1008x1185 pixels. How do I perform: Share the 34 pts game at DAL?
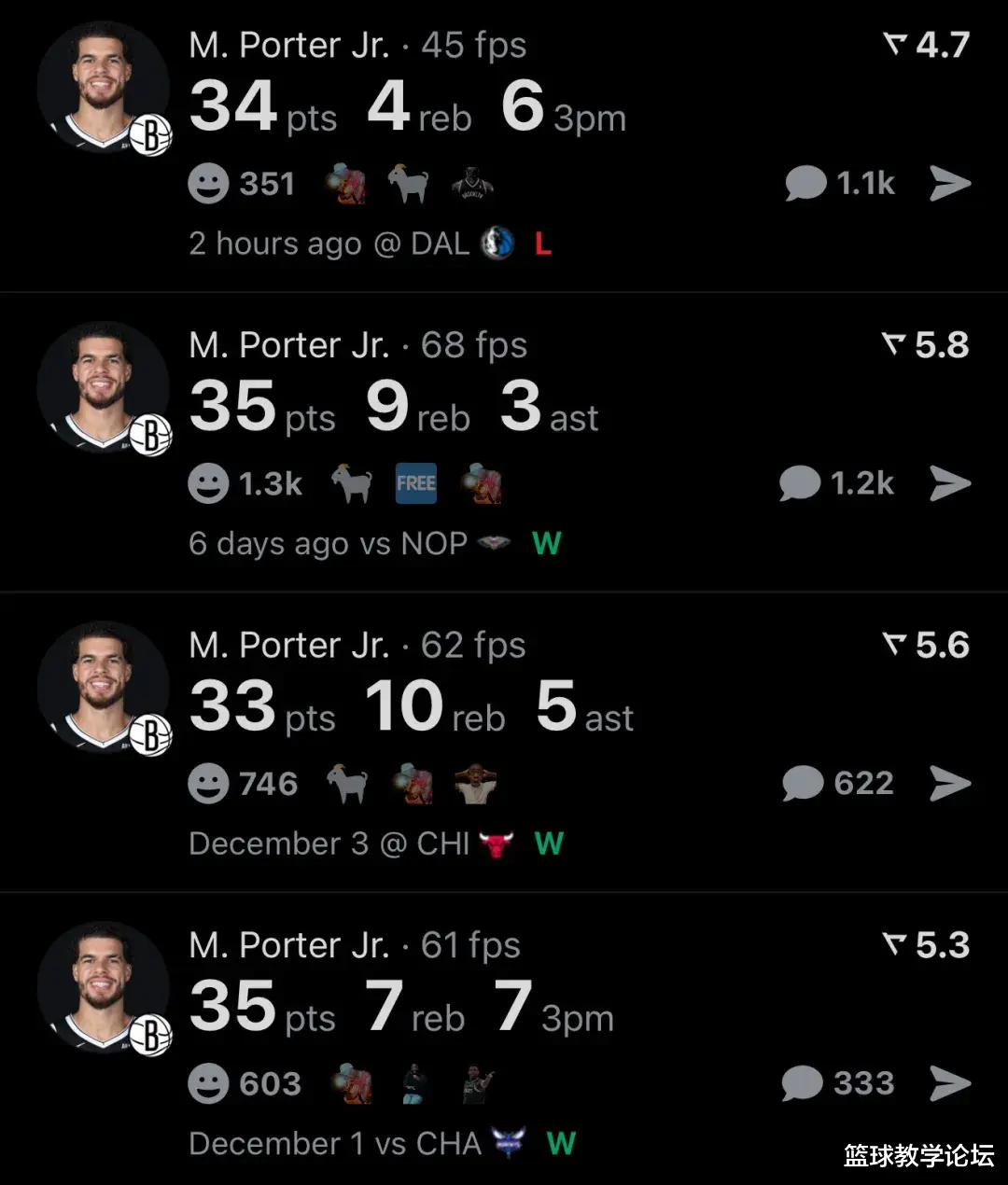pyautogui.click(x=950, y=184)
